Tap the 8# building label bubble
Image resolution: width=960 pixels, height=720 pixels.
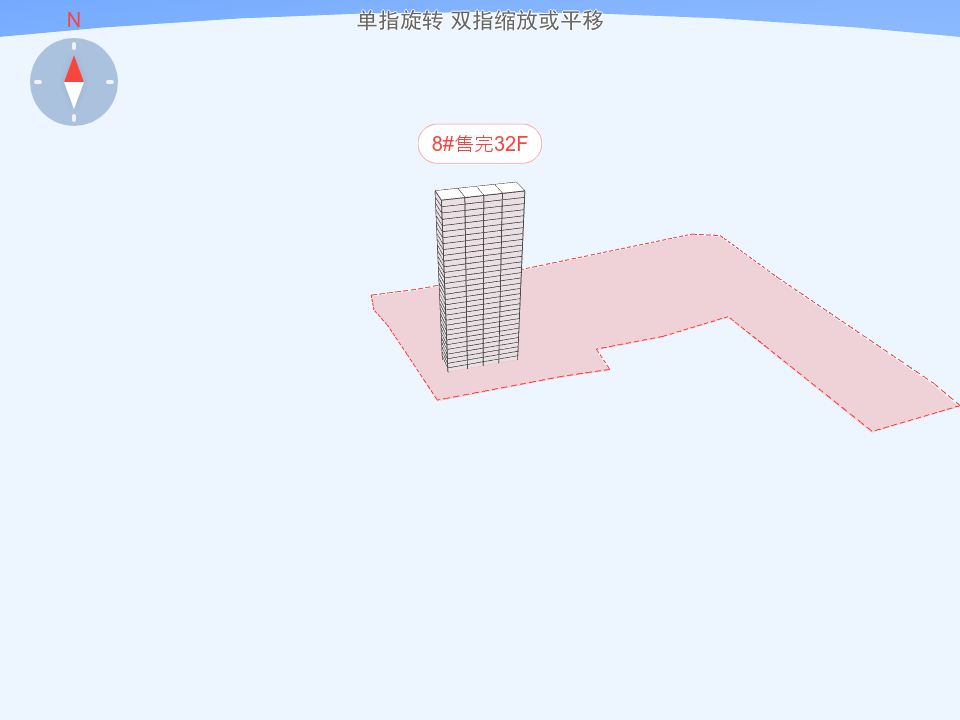(x=479, y=144)
